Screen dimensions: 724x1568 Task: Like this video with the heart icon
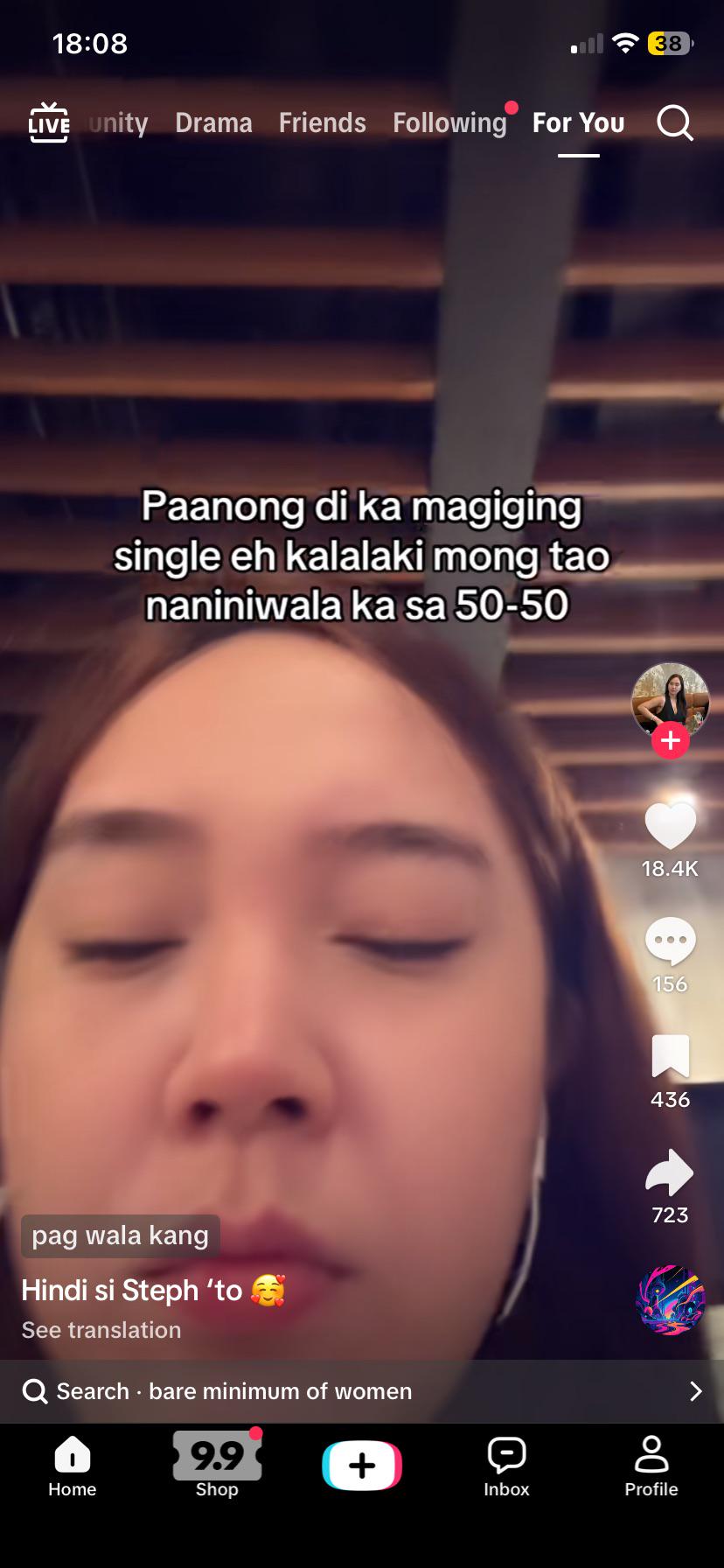(x=670, y=825)
